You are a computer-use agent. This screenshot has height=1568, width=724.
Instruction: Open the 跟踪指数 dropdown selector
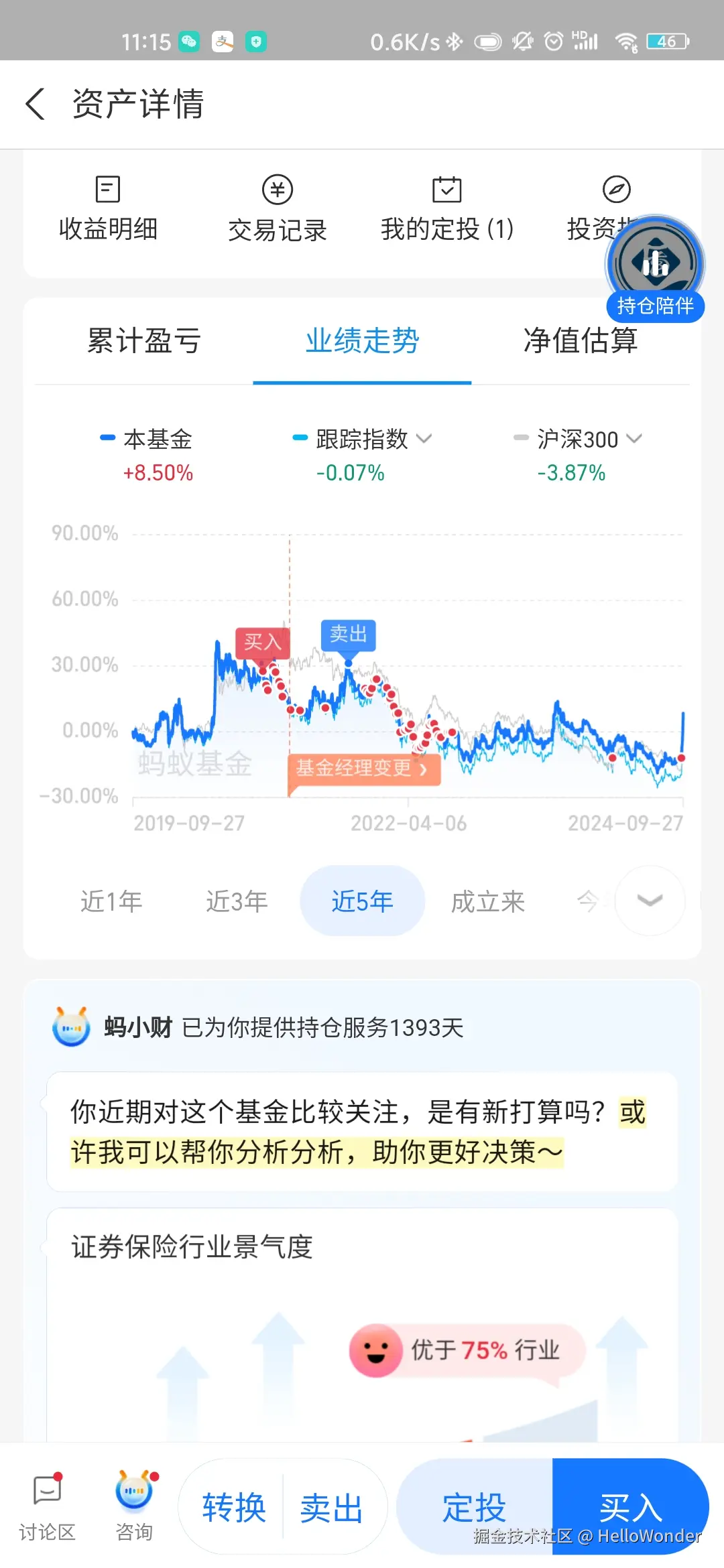[x=424, y=439]
